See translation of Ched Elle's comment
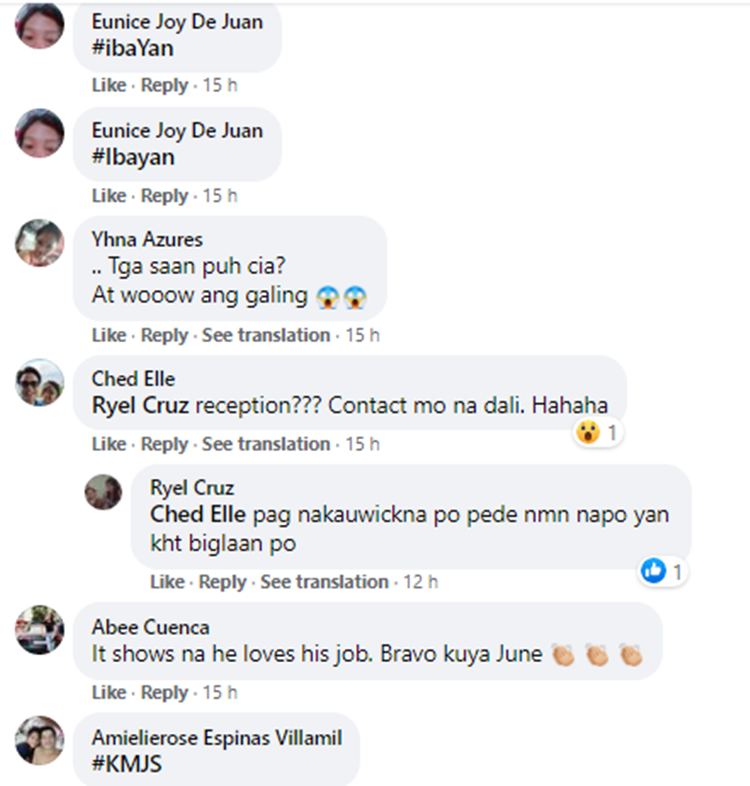 (x=266, y=444)
